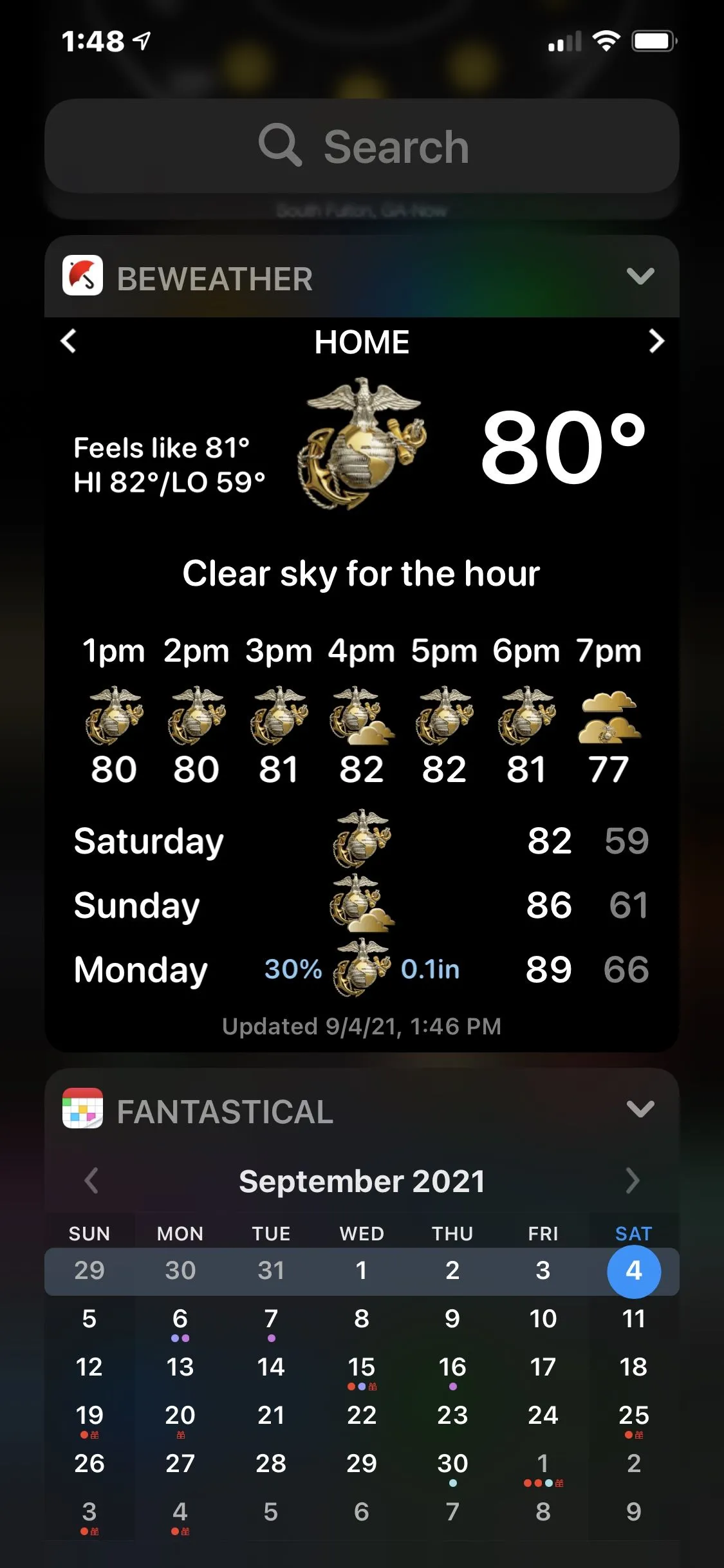The image size is (724, 1568).
Task: Collapse the BeWeather widget
Action: tap(640, 277)
